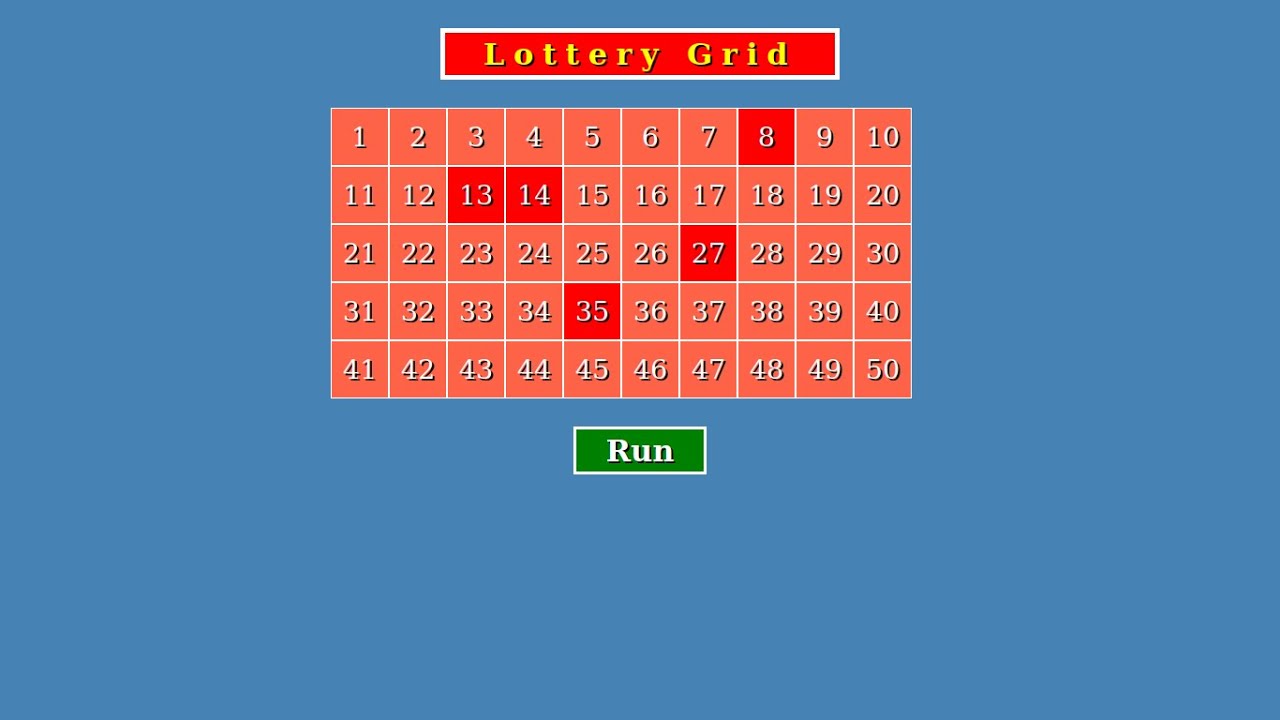The height and width of the screenshot is (720, 1280).
Task: Select number 25 cell
Action: coord(592,253)
